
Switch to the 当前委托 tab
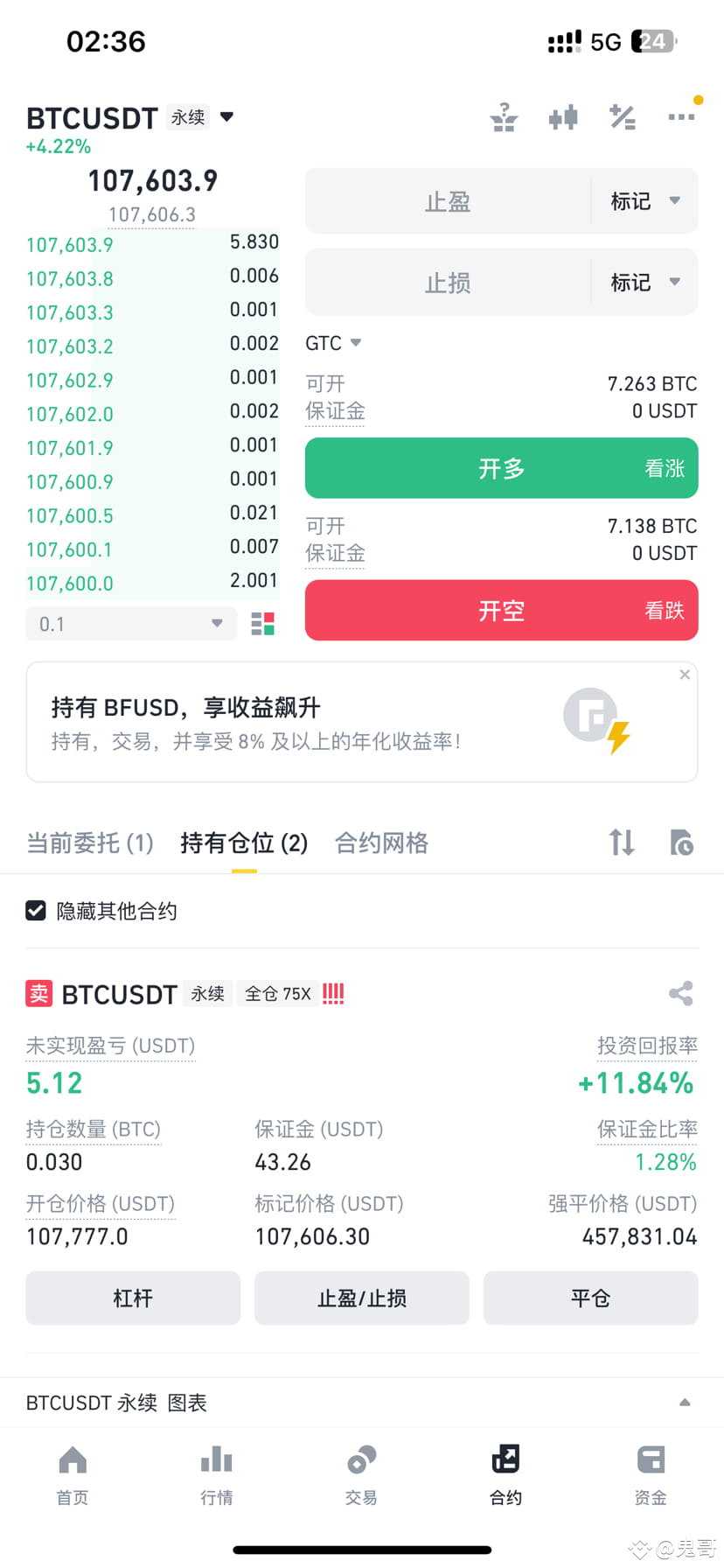[x=89, y=843]
